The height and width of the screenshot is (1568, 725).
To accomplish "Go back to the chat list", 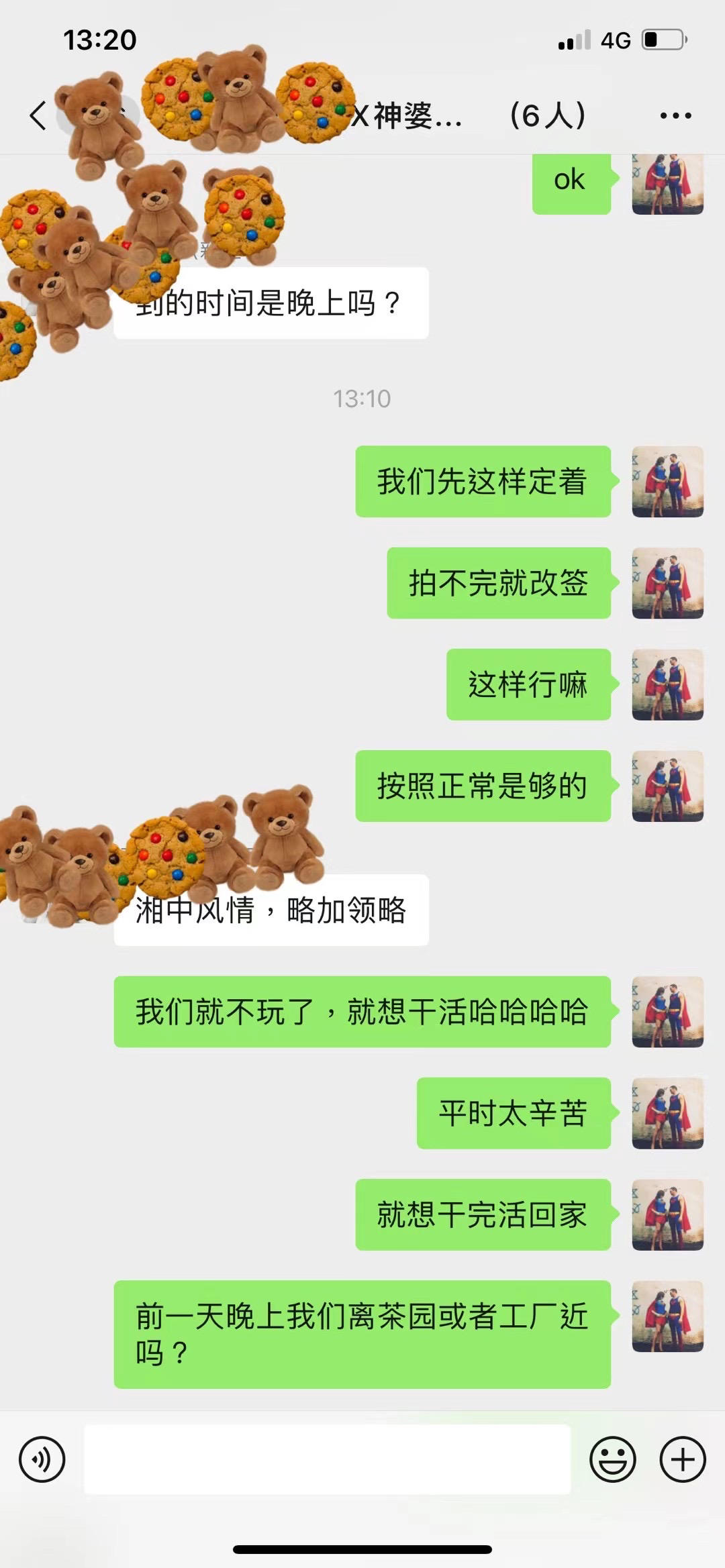I will [x=38, y=115].
